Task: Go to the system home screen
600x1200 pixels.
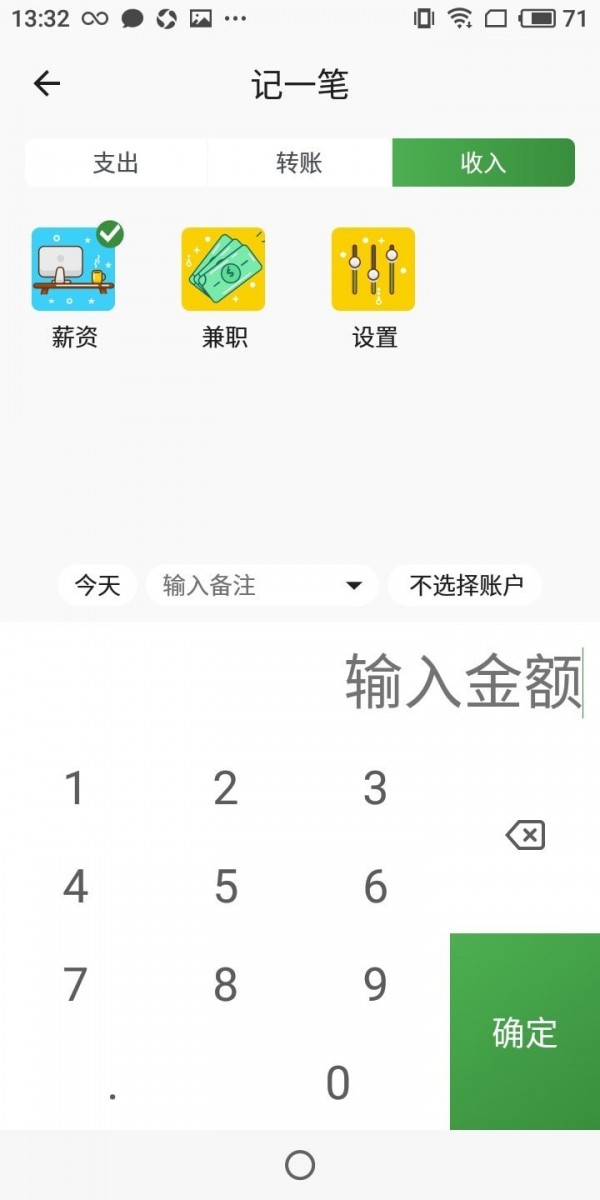Action: [300, 1164]
